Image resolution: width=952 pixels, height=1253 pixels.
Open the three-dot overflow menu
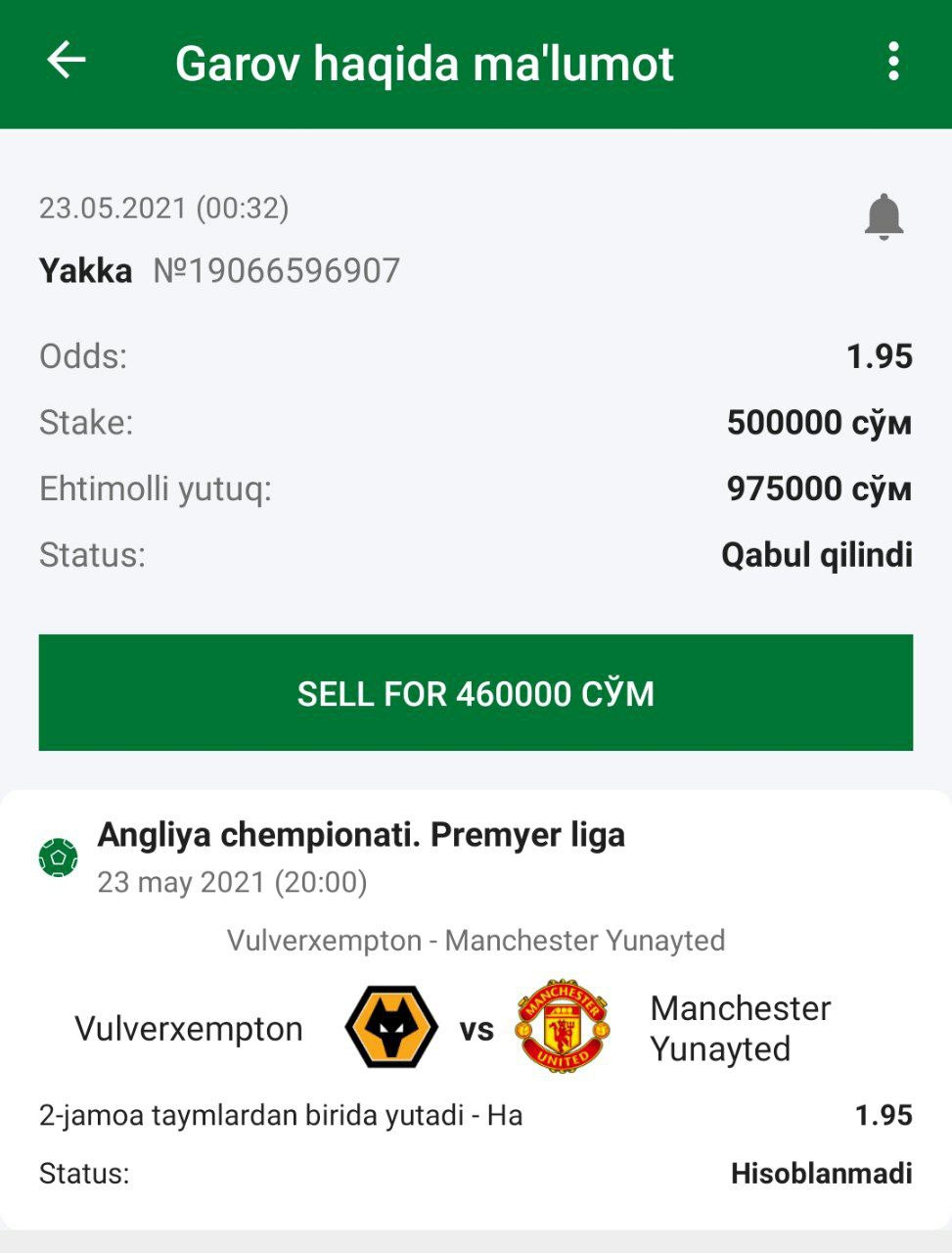tap(892, 62)
